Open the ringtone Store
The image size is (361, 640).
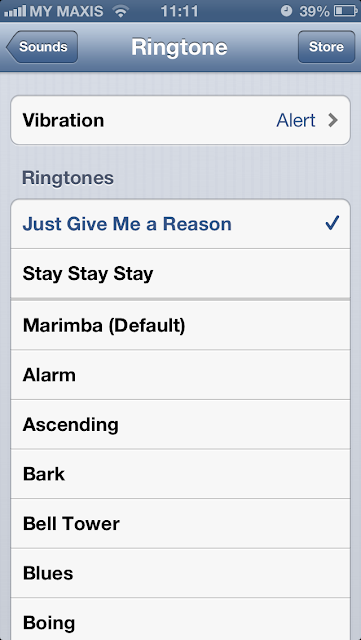click(326, 47)
